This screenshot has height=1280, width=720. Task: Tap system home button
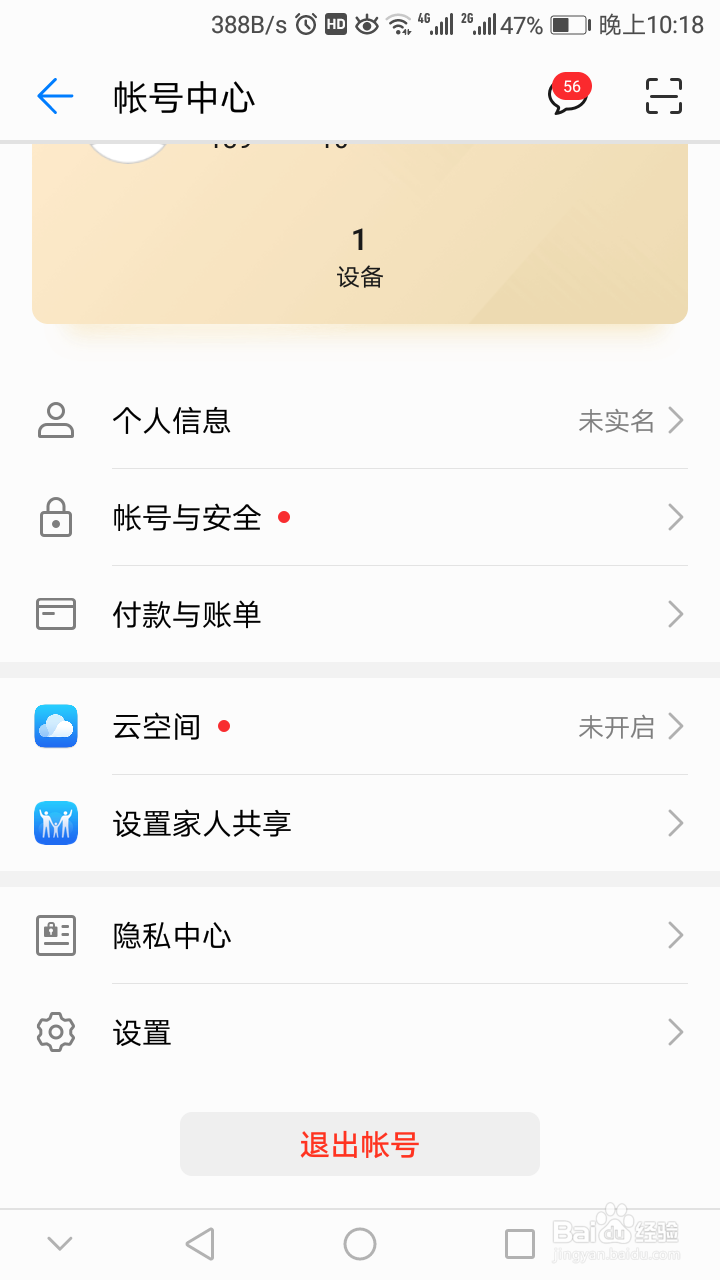point(360,1244)
